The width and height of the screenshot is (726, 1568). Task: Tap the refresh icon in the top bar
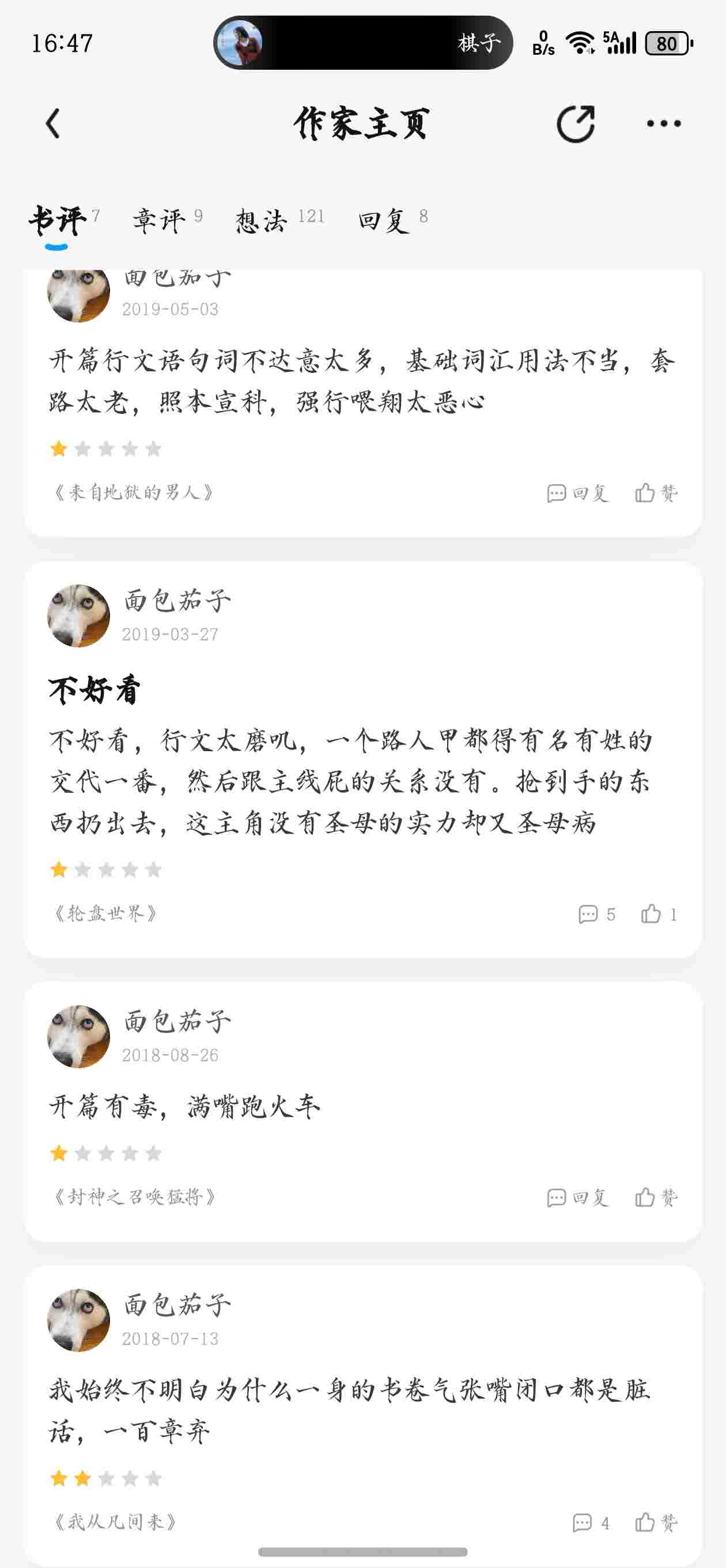(575, 124)
